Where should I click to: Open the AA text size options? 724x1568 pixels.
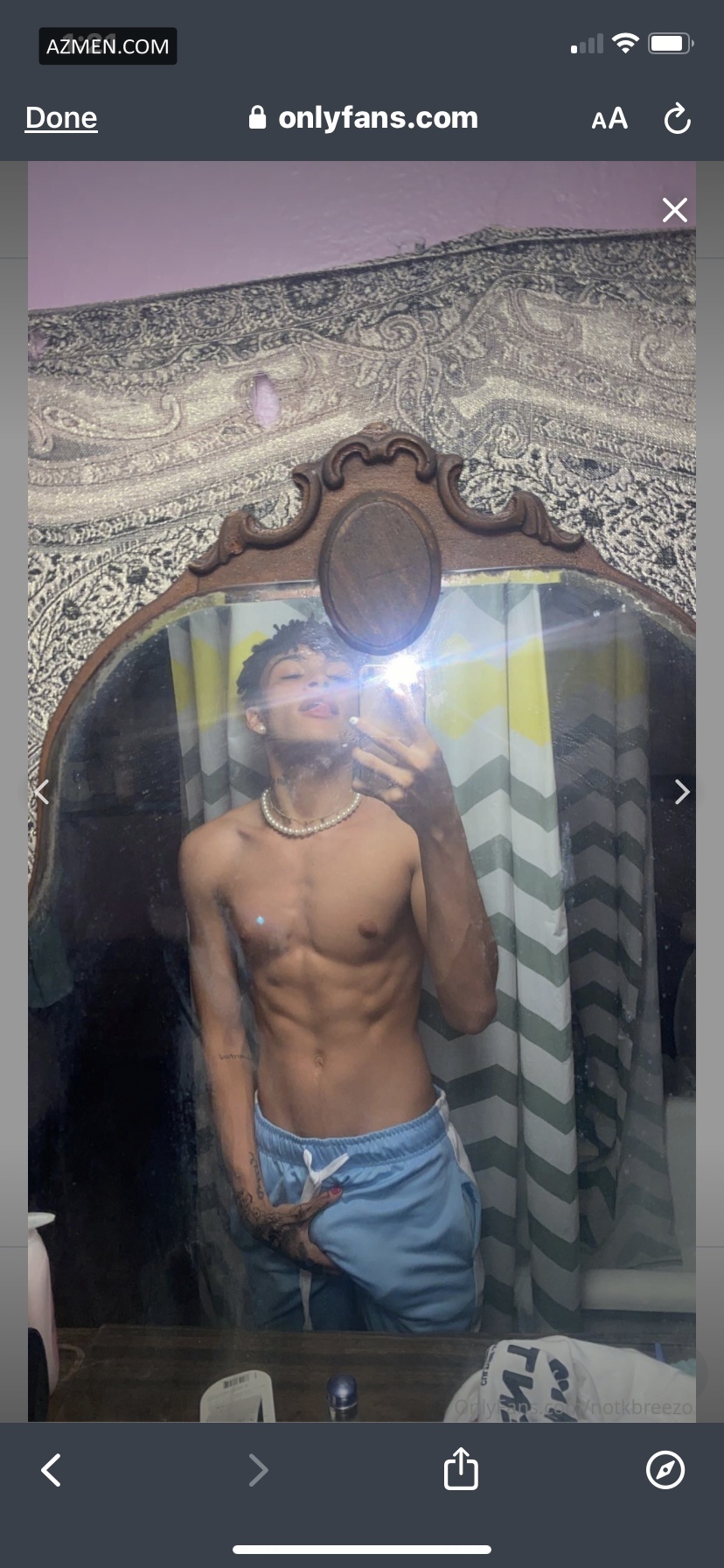[609, 118]
